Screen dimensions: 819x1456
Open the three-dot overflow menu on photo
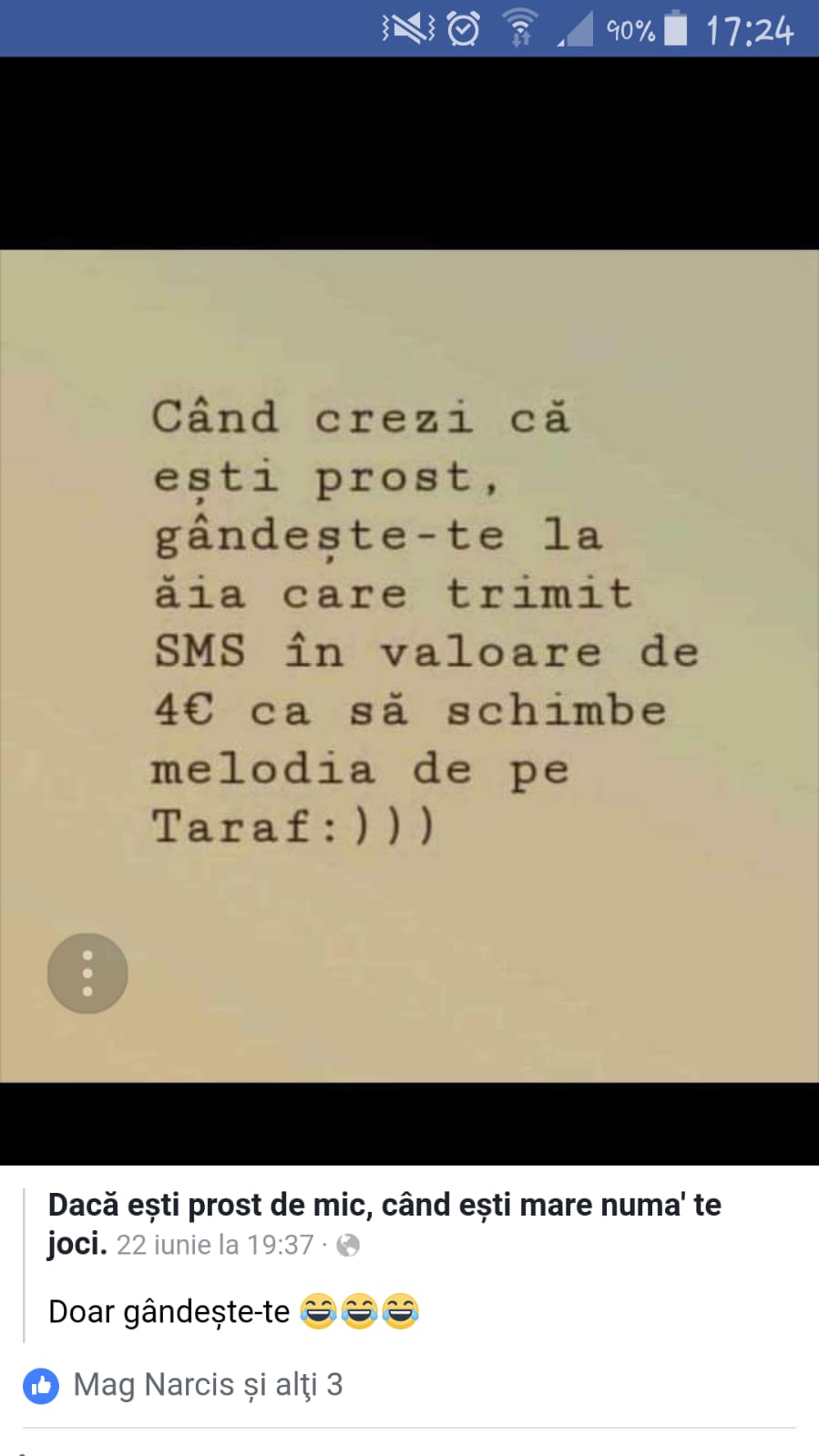click(87, 972)
